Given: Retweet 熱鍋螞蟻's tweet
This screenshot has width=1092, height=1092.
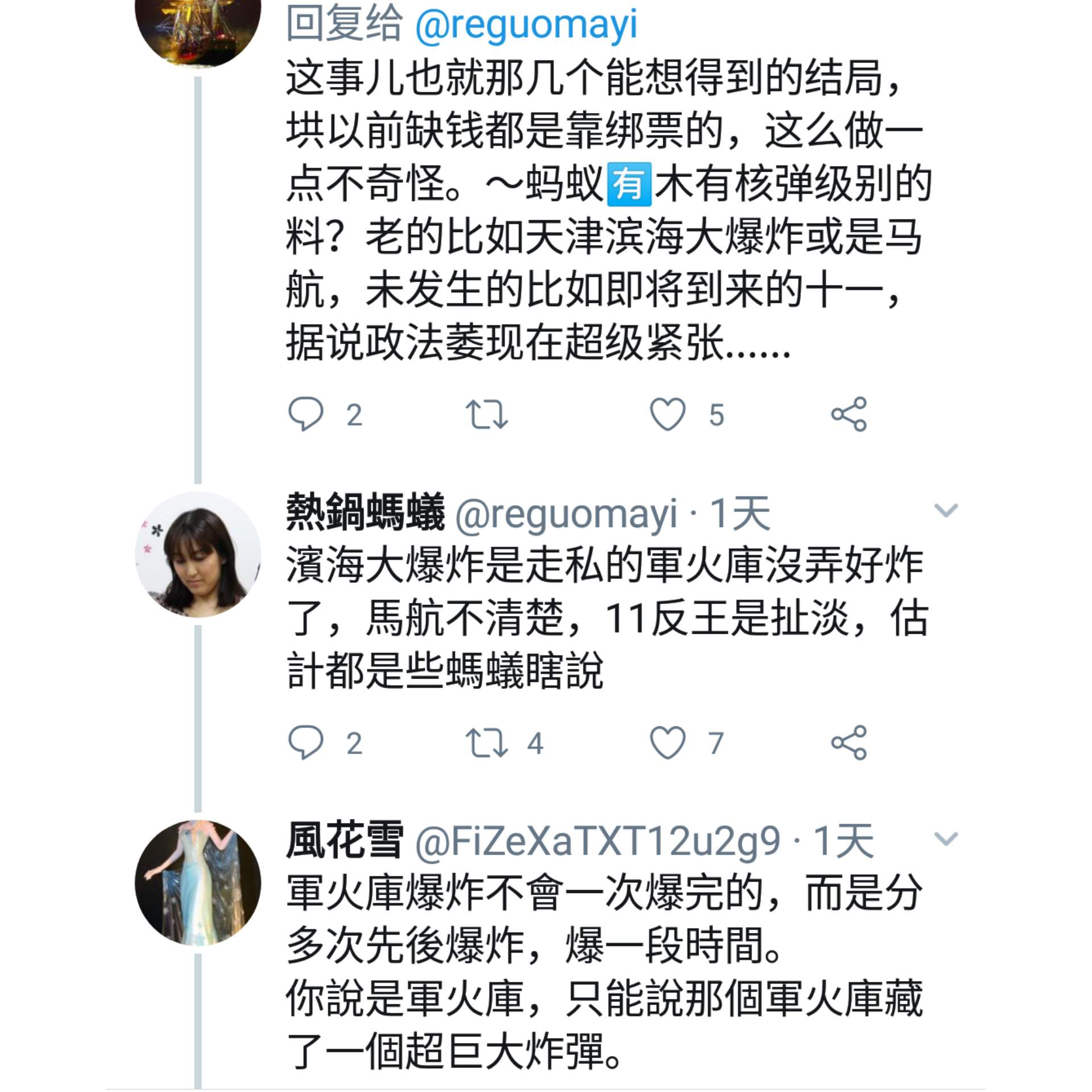Looking at the screenshot, I should [x=486, y=742].
